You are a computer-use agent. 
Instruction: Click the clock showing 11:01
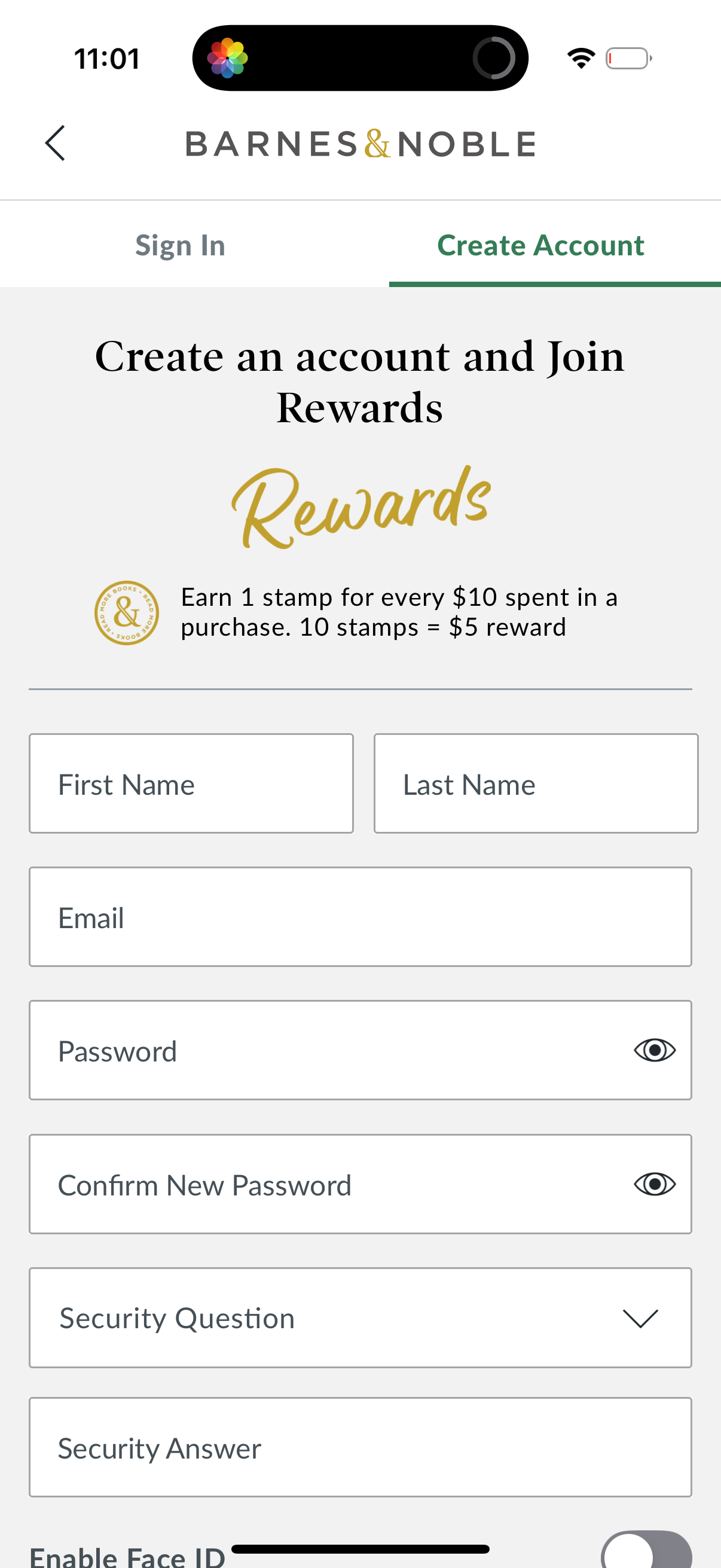(x=107, y=58)
